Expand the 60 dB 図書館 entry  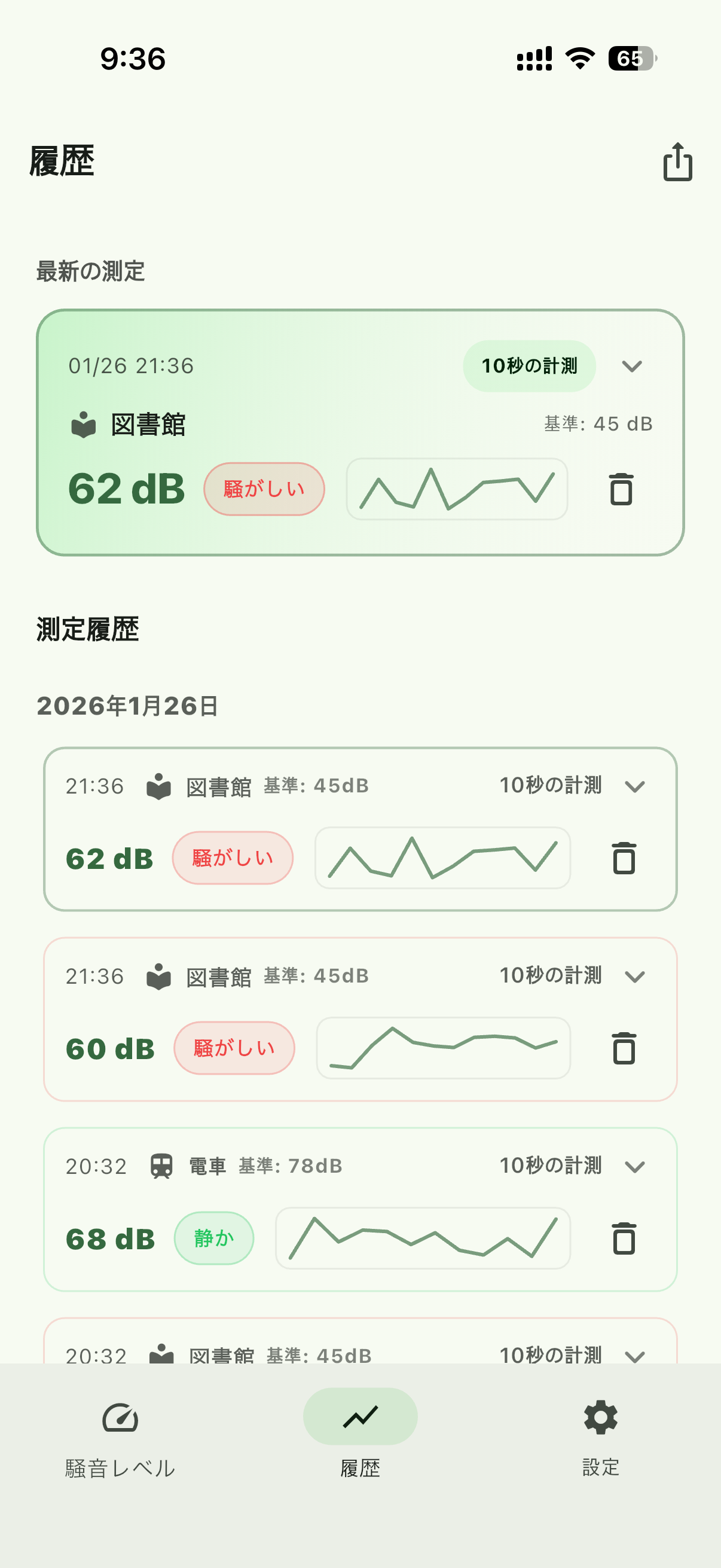point(634,977)
